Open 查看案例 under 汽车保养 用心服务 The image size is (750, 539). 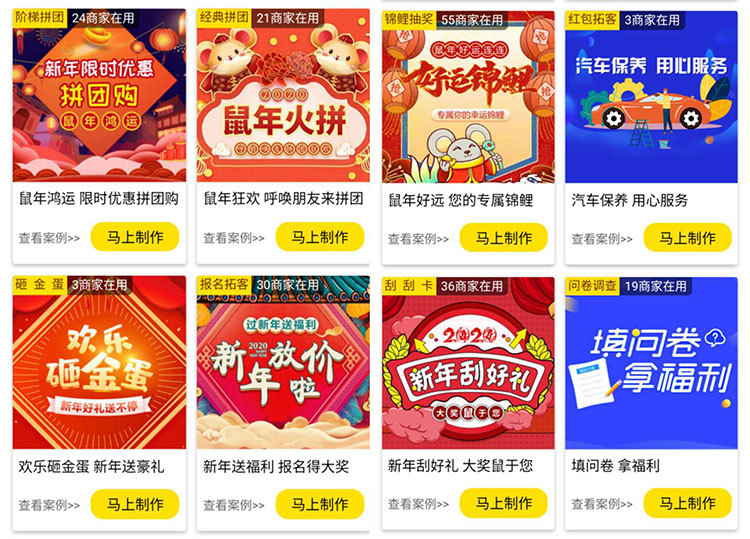pyautogui.click(x=603, y=239)
